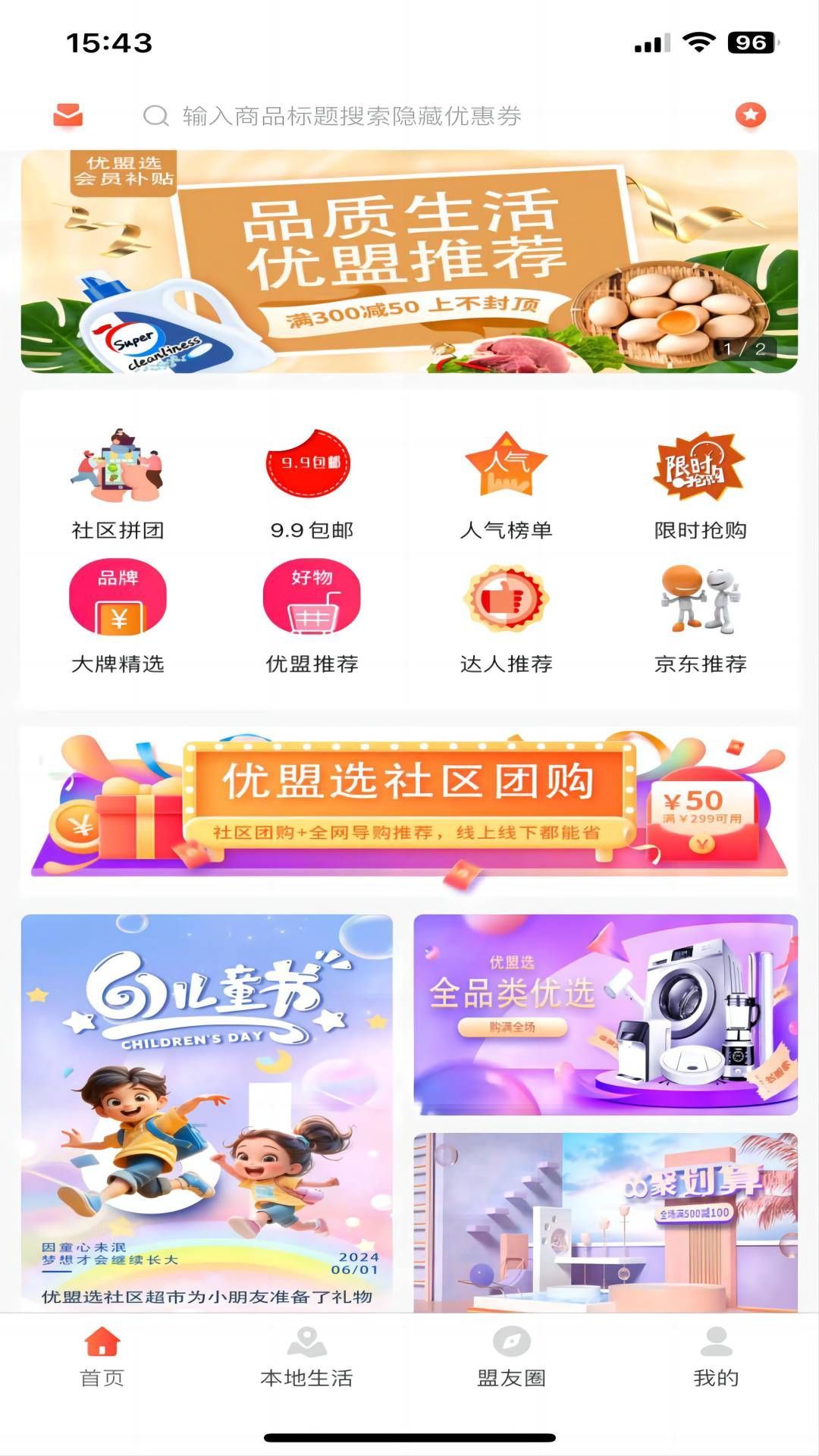This screenshot has height=1456, width=819.
Task: Open the 家边享 promotion card
Action: tap(605, 1222)
